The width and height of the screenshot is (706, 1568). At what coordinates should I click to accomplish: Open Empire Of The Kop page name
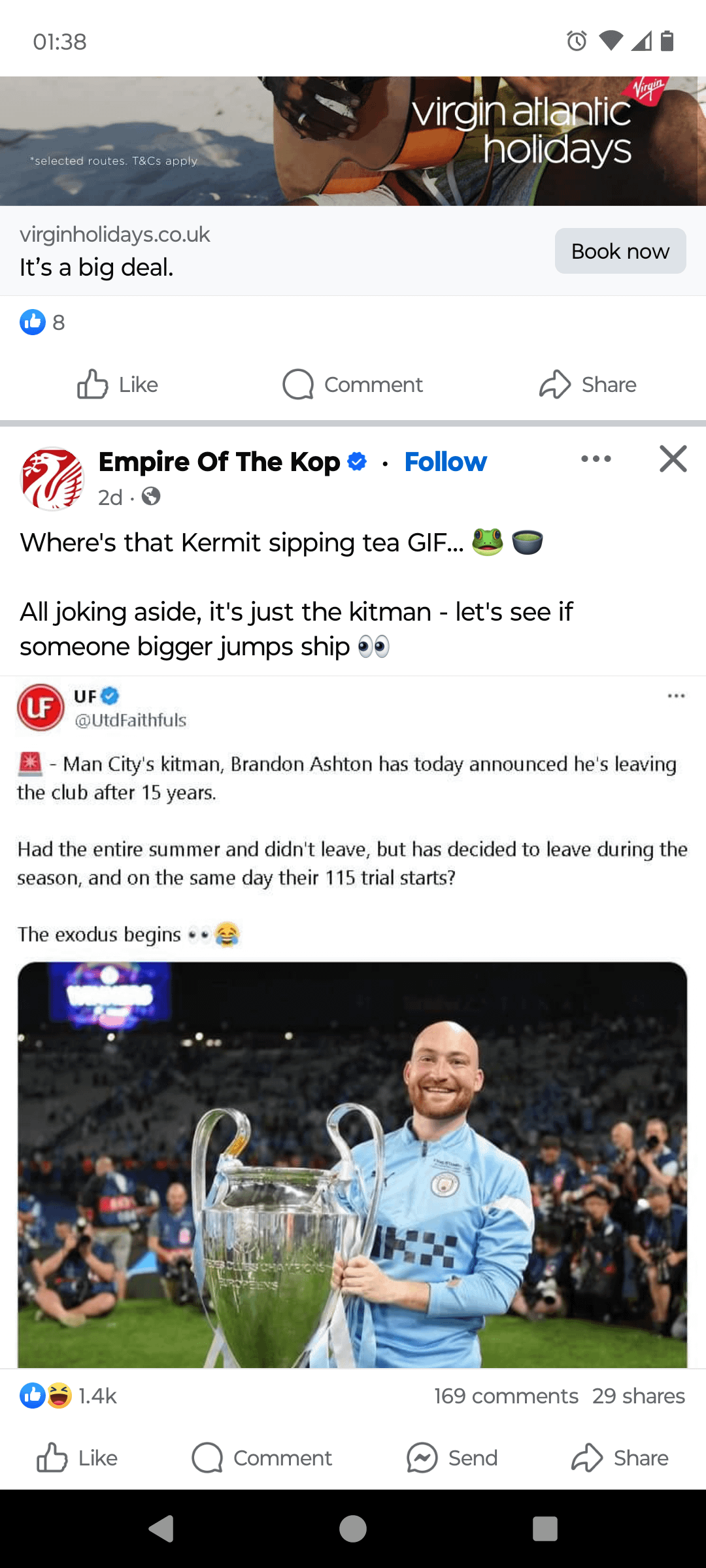[219, 462]
